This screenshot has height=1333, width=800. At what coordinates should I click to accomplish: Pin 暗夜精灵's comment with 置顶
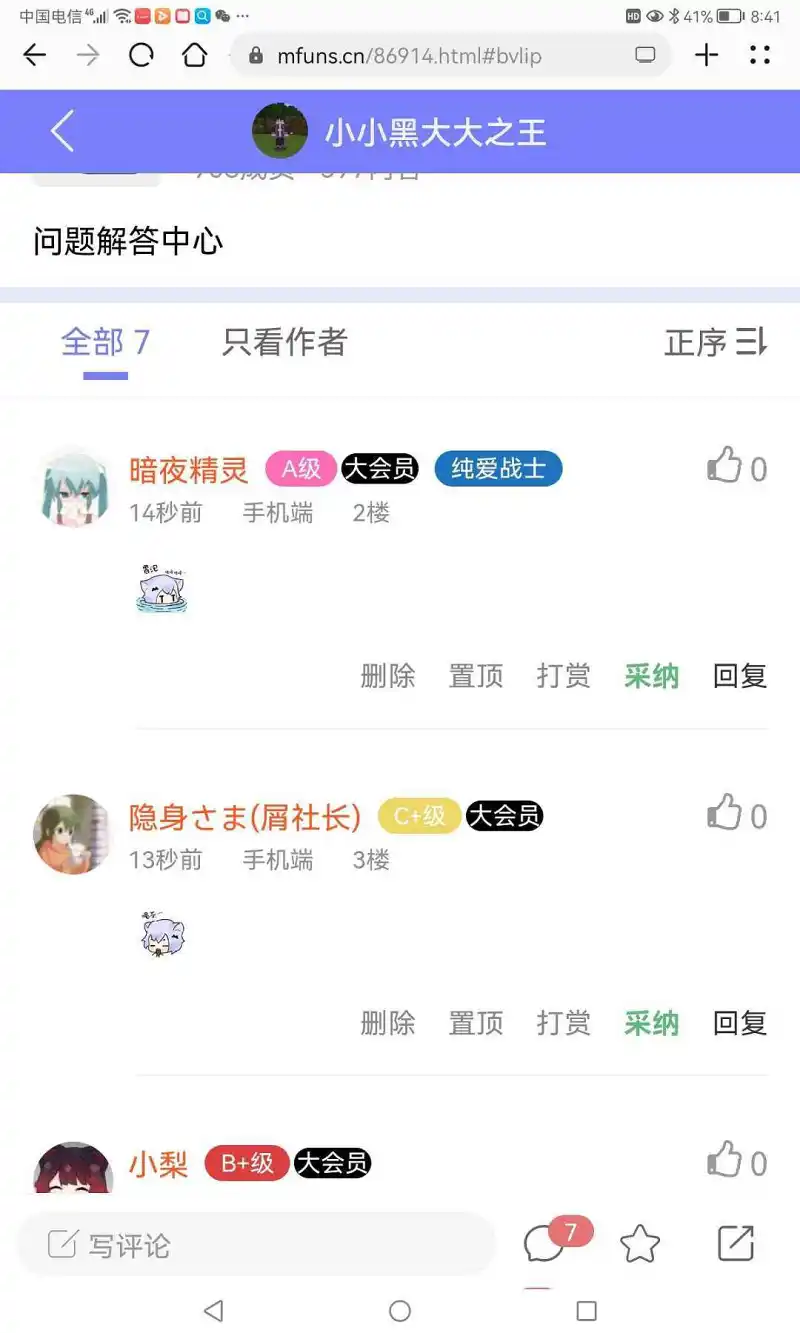pyautogui.click(x=476, y=676)
